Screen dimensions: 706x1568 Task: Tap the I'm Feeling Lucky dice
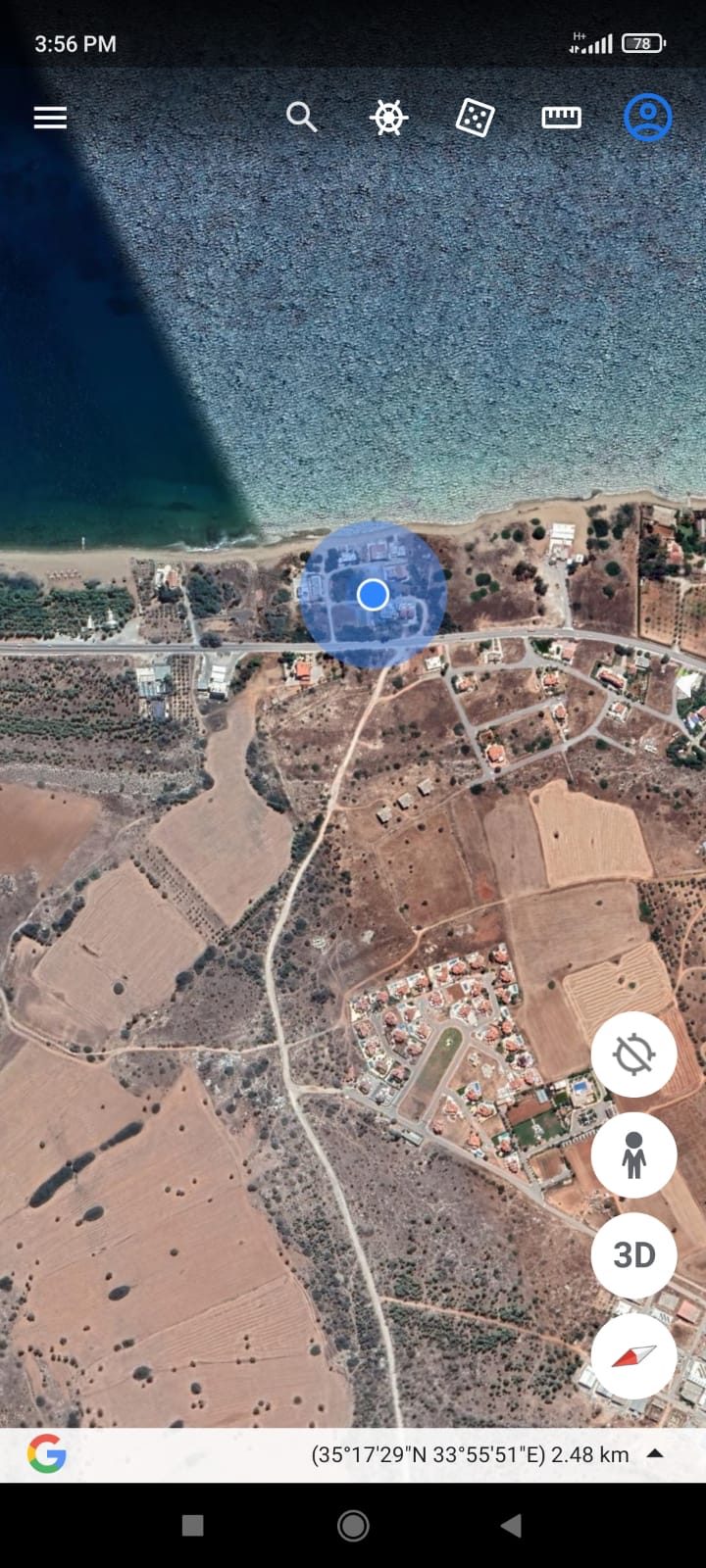point(475,118)
